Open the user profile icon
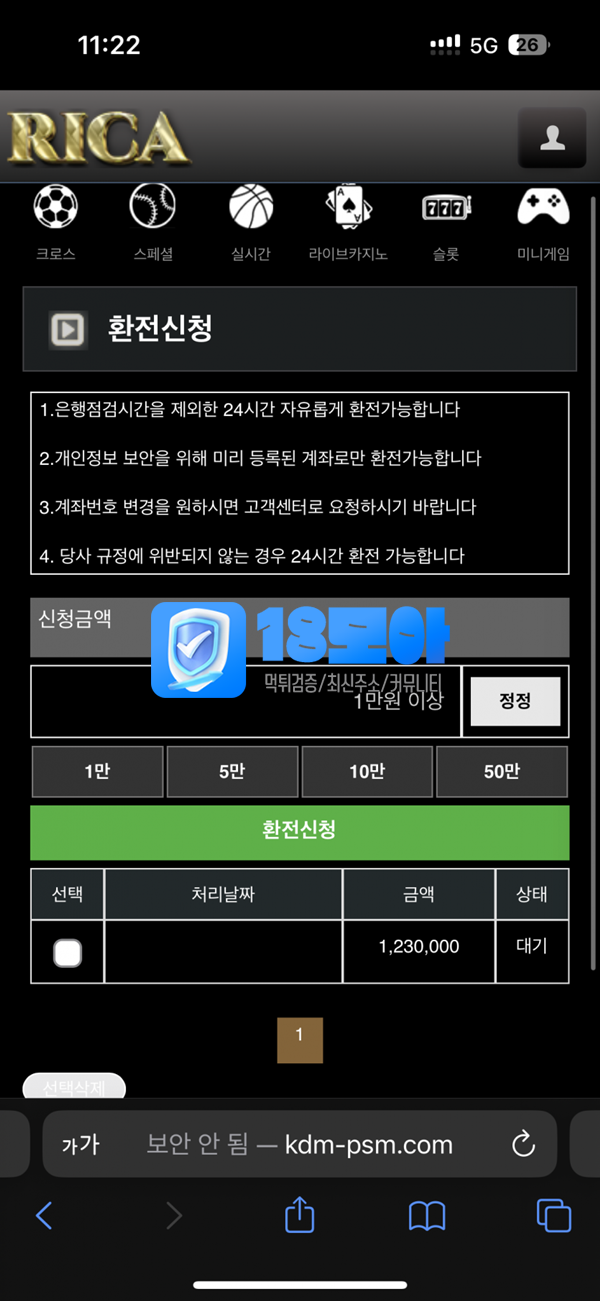 (x=552, y=139)
